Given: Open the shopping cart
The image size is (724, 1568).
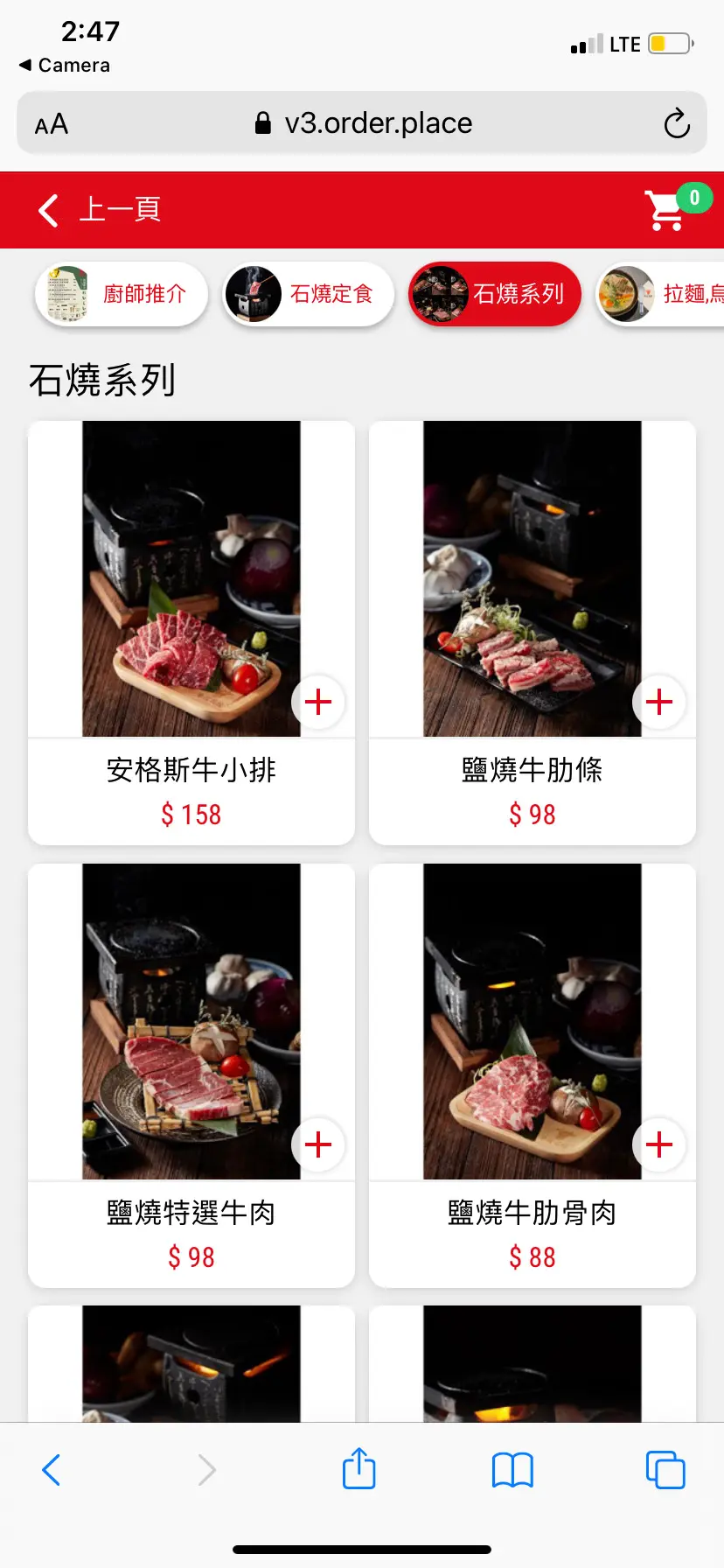Looking at the screenshot, I should [667, 210].
